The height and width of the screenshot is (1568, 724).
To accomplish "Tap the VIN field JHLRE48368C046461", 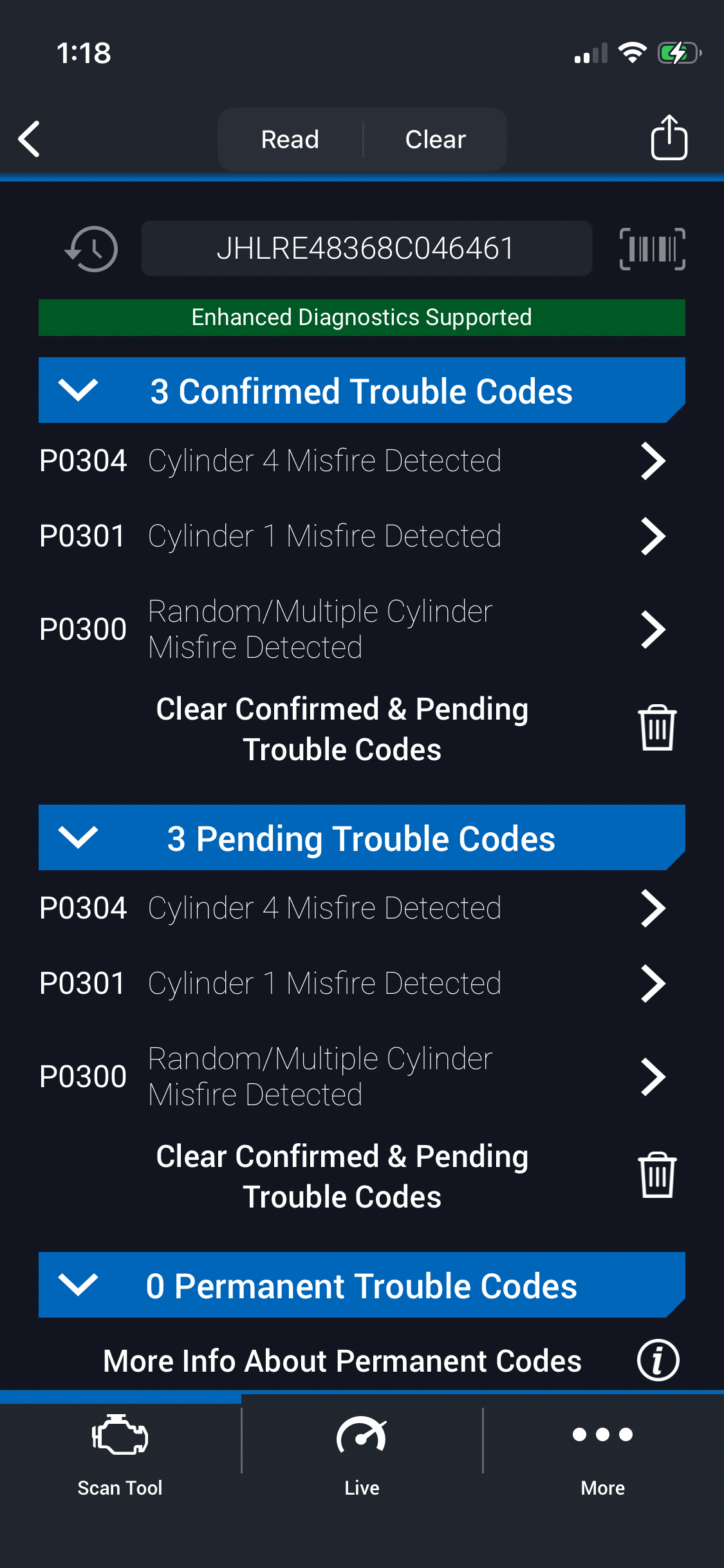I will (366, 248).
